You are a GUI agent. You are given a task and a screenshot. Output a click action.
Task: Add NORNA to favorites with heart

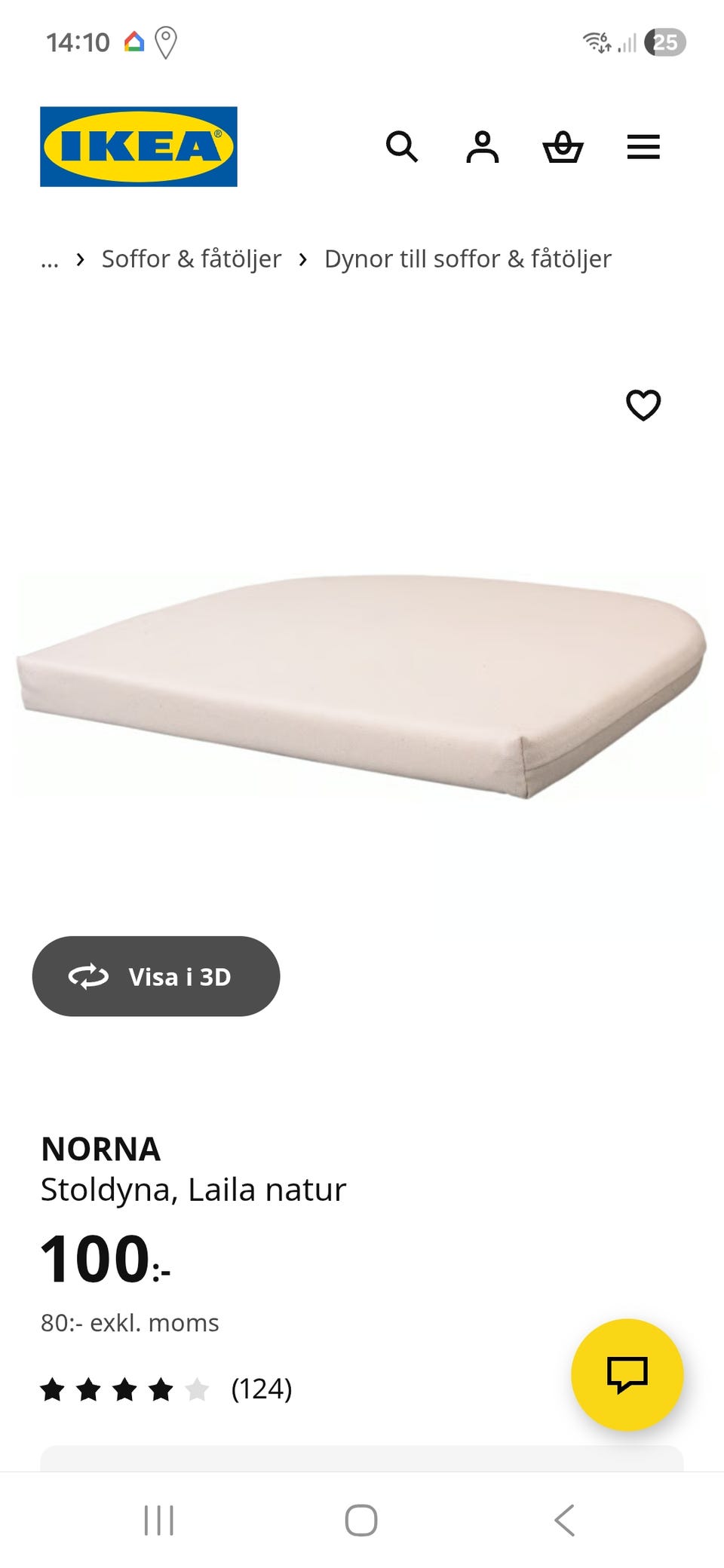(x=643, y=405)
